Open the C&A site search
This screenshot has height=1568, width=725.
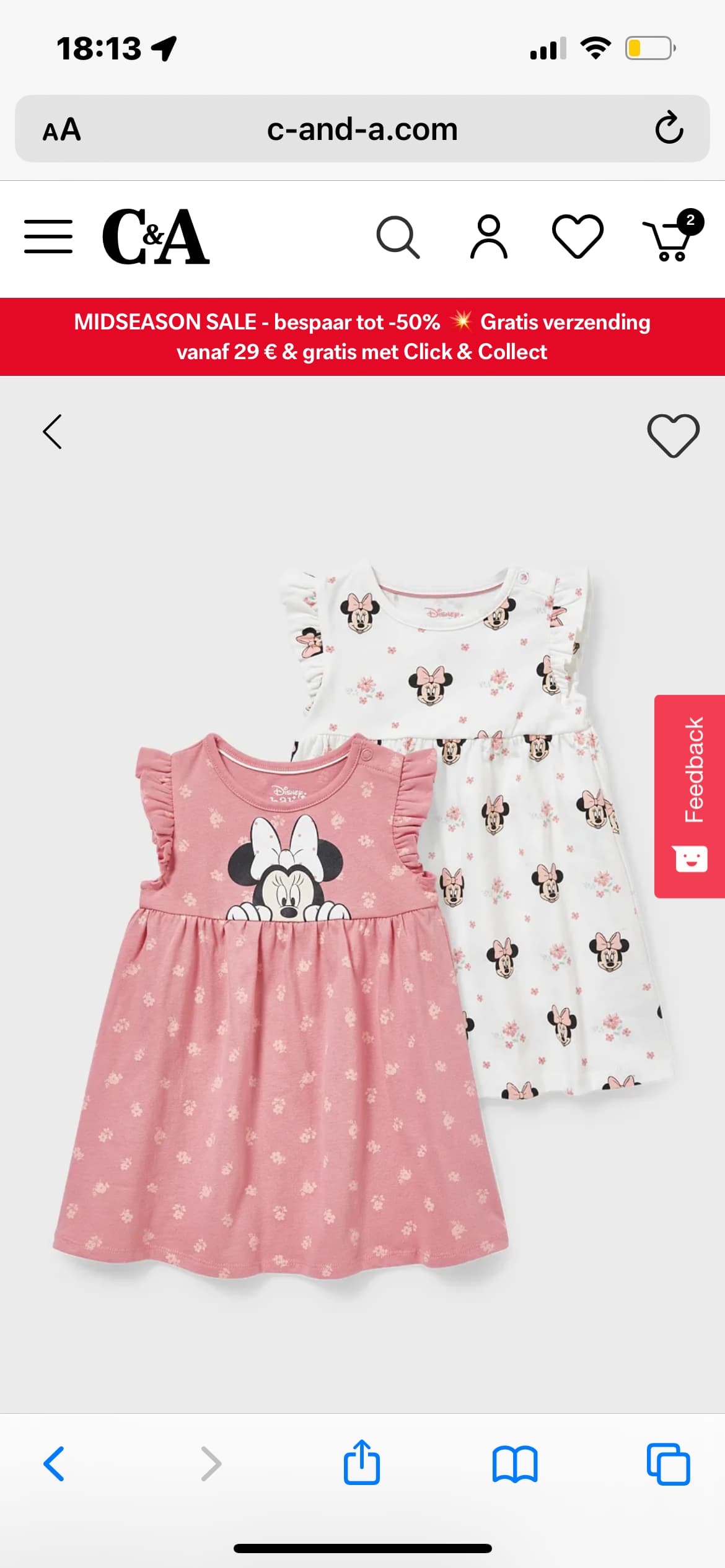tap(398, 237)
